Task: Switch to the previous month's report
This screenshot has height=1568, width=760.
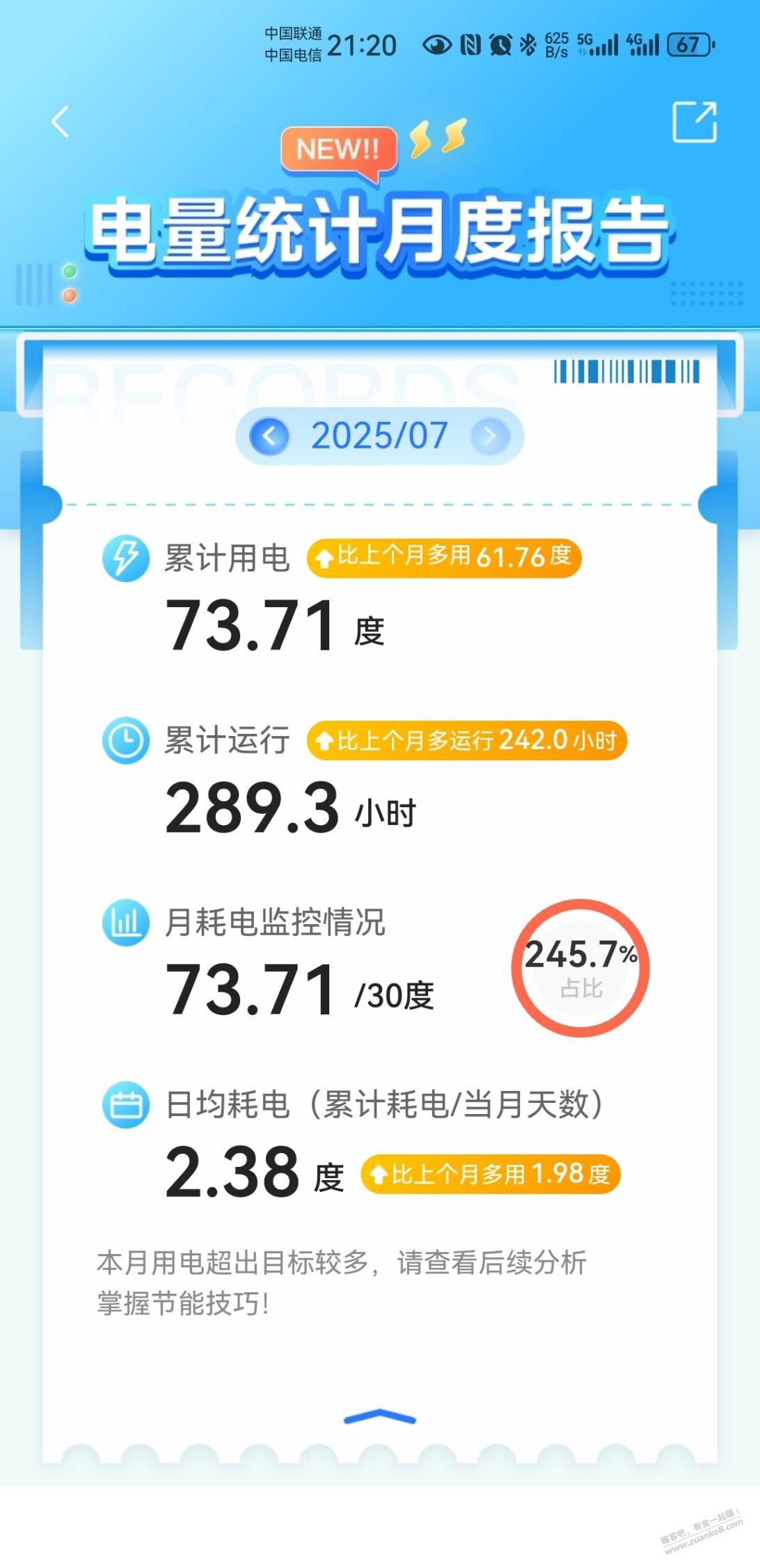Action: pos(269,437)
